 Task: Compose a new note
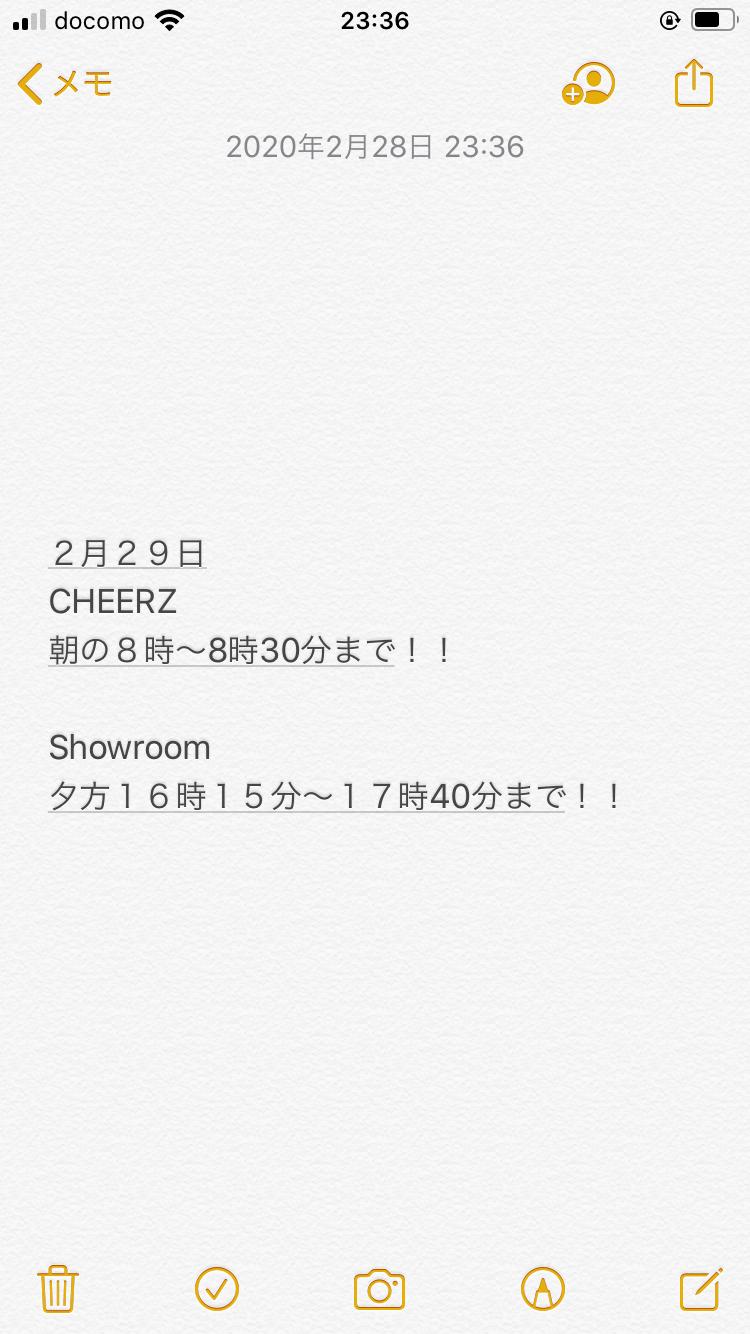click(700, 1288)
